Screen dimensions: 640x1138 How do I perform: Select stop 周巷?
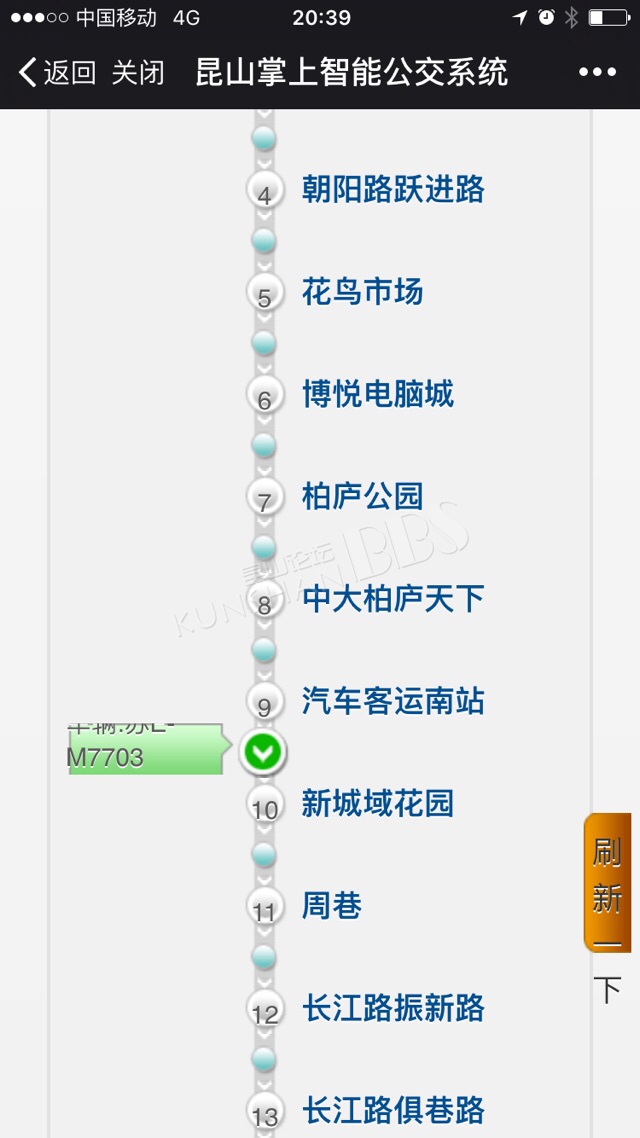pyautogui.click(x=332, y=906)
